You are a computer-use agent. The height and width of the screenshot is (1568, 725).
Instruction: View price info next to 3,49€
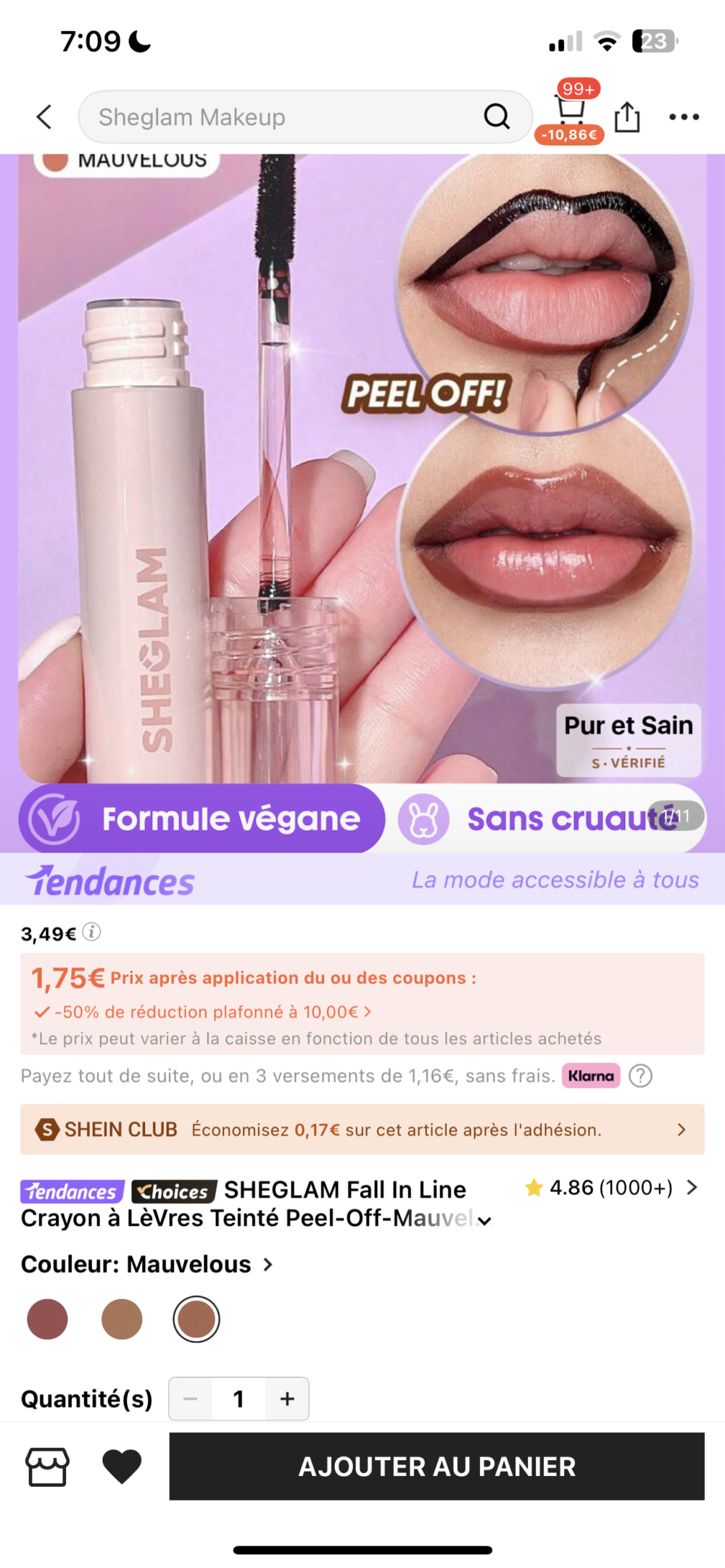click(x=91, y=932)
